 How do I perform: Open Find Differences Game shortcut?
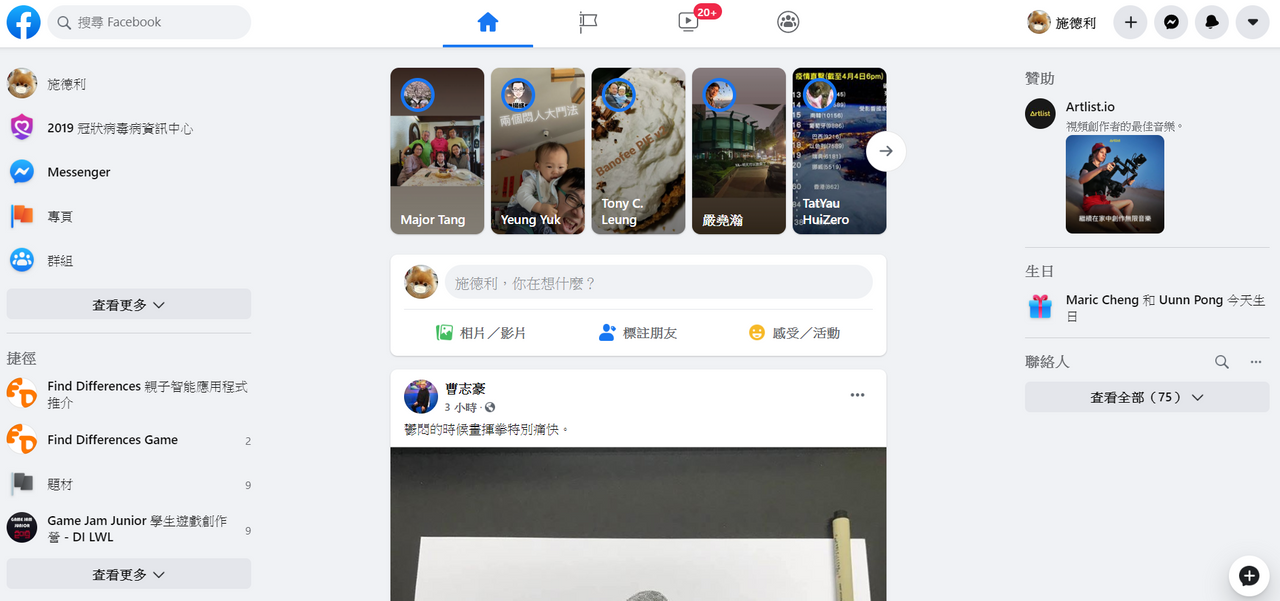[112, 440]
